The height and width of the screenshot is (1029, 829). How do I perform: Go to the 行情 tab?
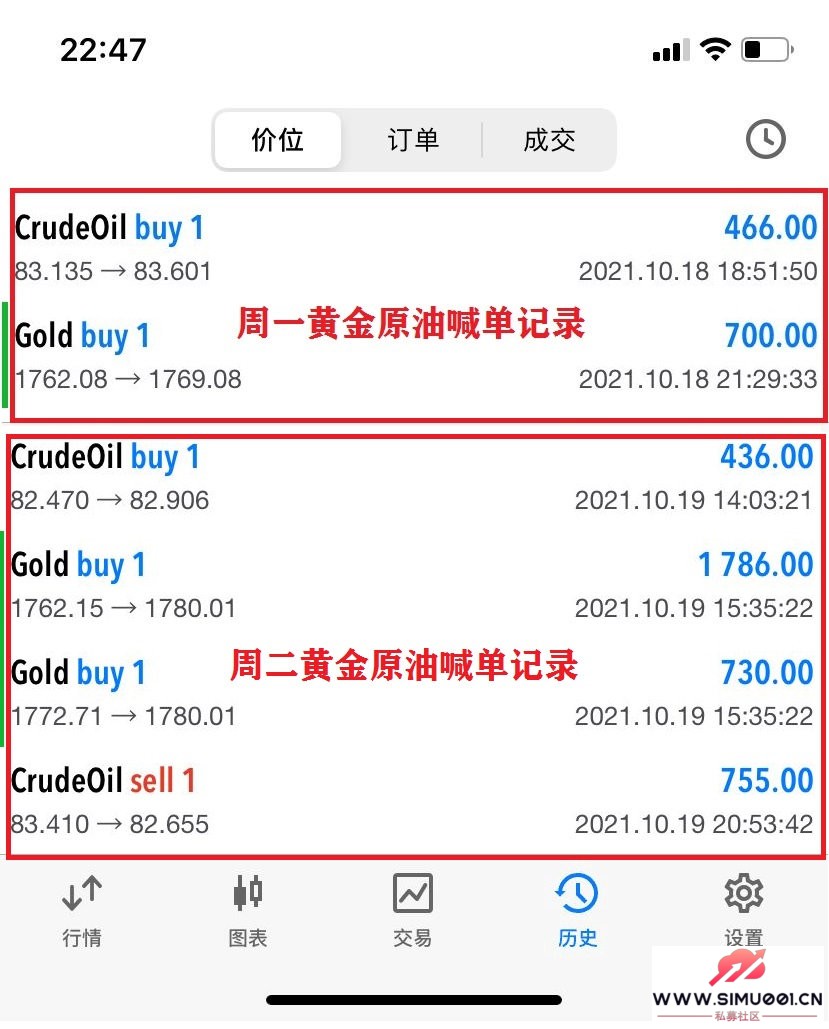pos(82,910)
